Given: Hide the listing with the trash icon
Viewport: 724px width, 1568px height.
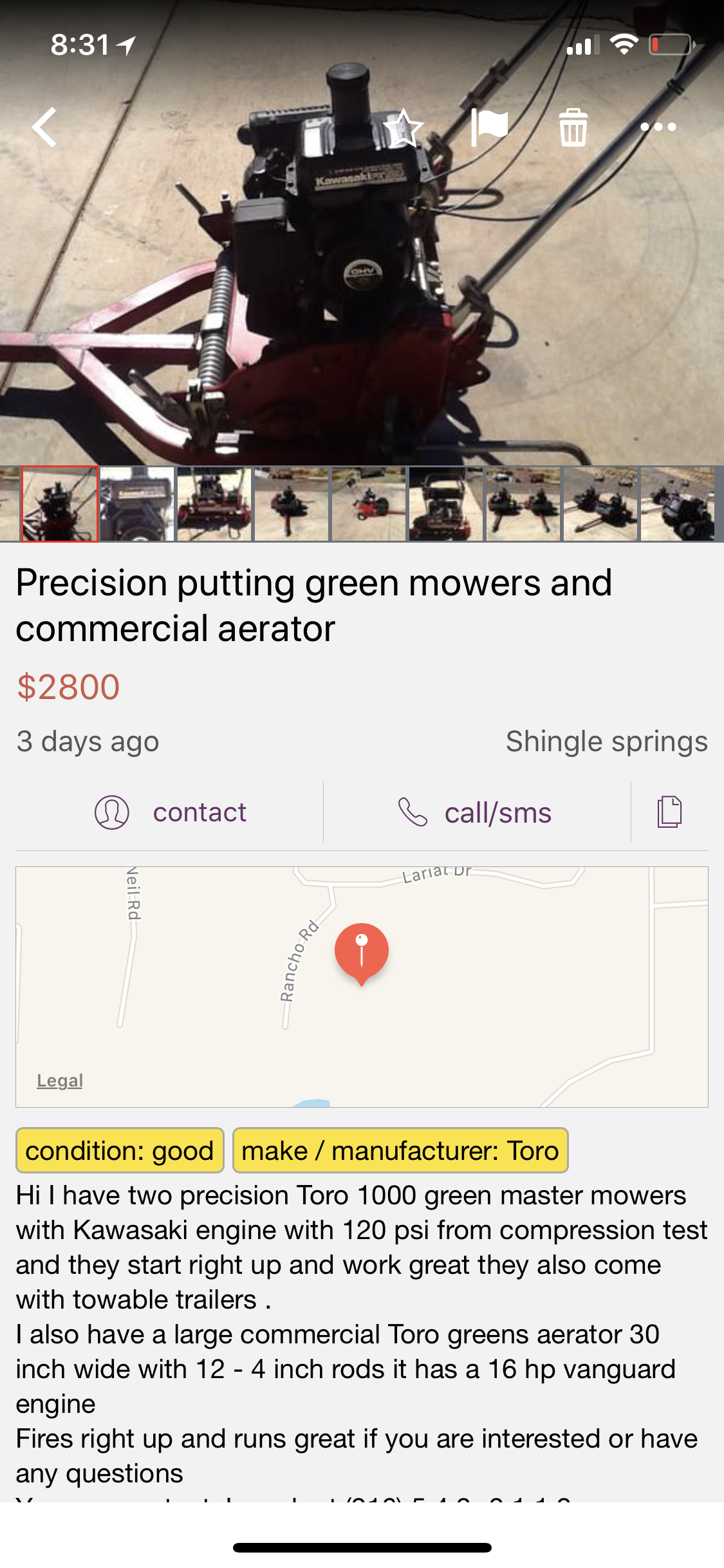Looking at the screenshot, I should pyautogui.click(x=573, y=127).
